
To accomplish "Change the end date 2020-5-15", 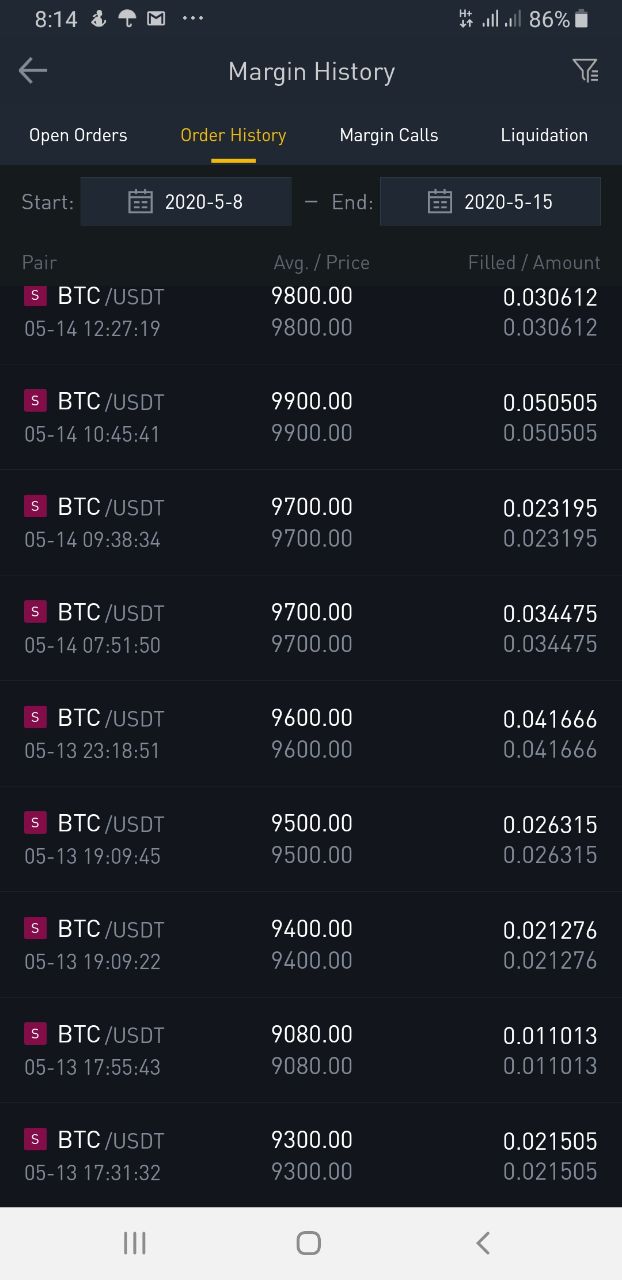I will coord(490,202).
